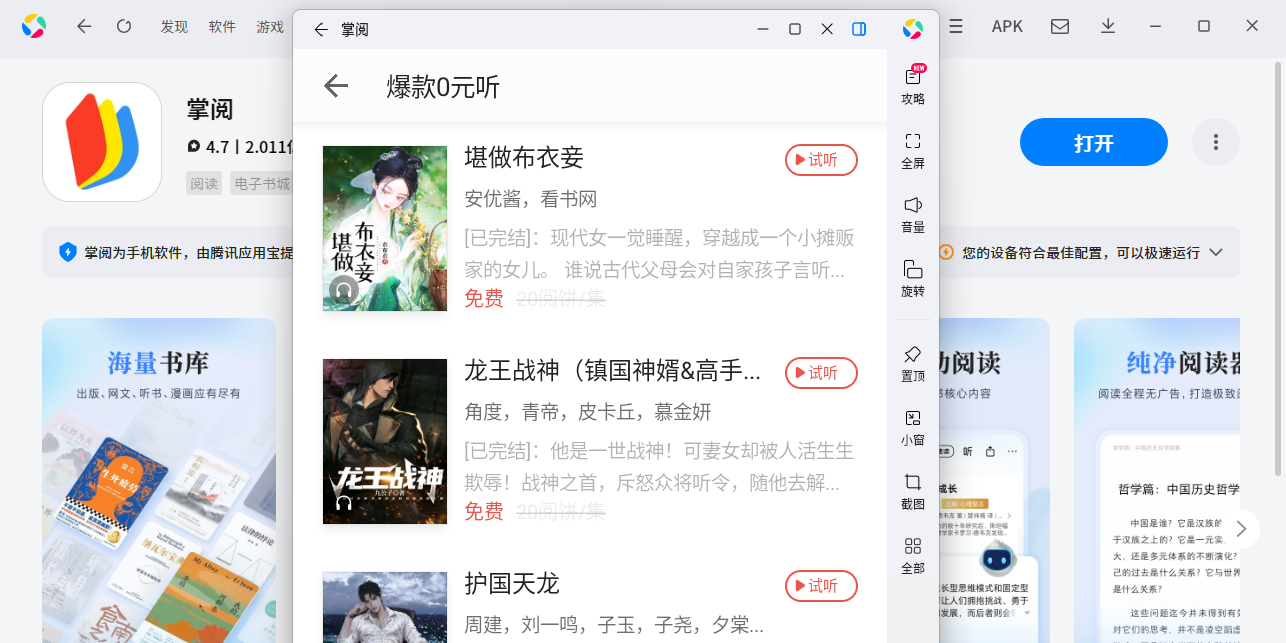The height and width of the screenshot is (643, 1286).
Task: Switch to 小窗 mode
Action: point(912,426)
